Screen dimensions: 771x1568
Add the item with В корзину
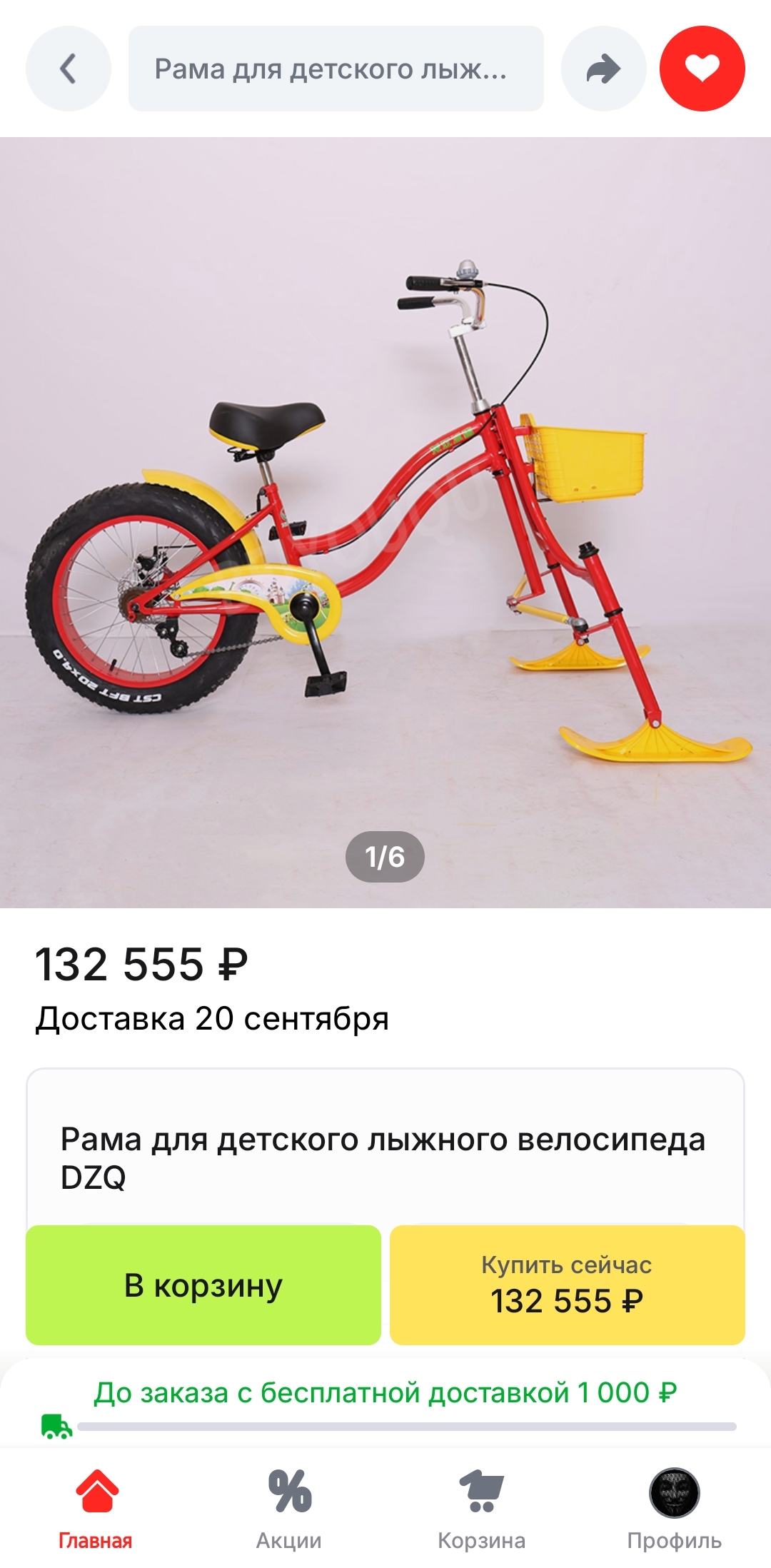tap(203, 1285)
